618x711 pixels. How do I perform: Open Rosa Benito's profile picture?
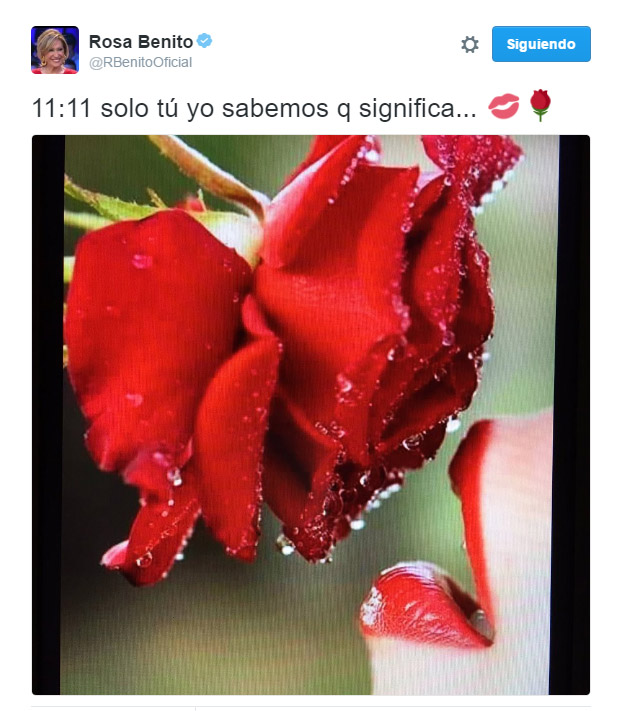pyautogui.click(x=55, y=50)
